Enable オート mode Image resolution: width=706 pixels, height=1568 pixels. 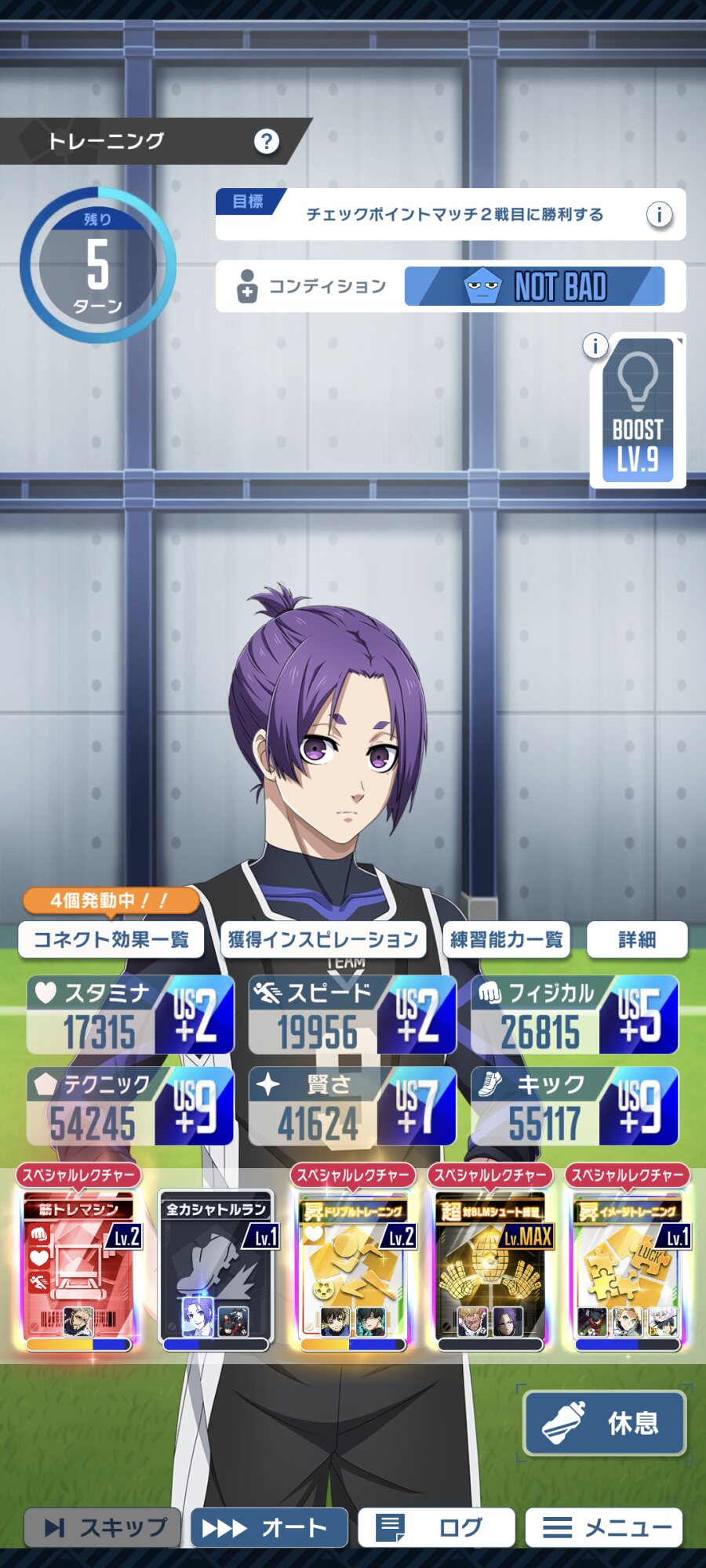click(x=269, y=1527)
